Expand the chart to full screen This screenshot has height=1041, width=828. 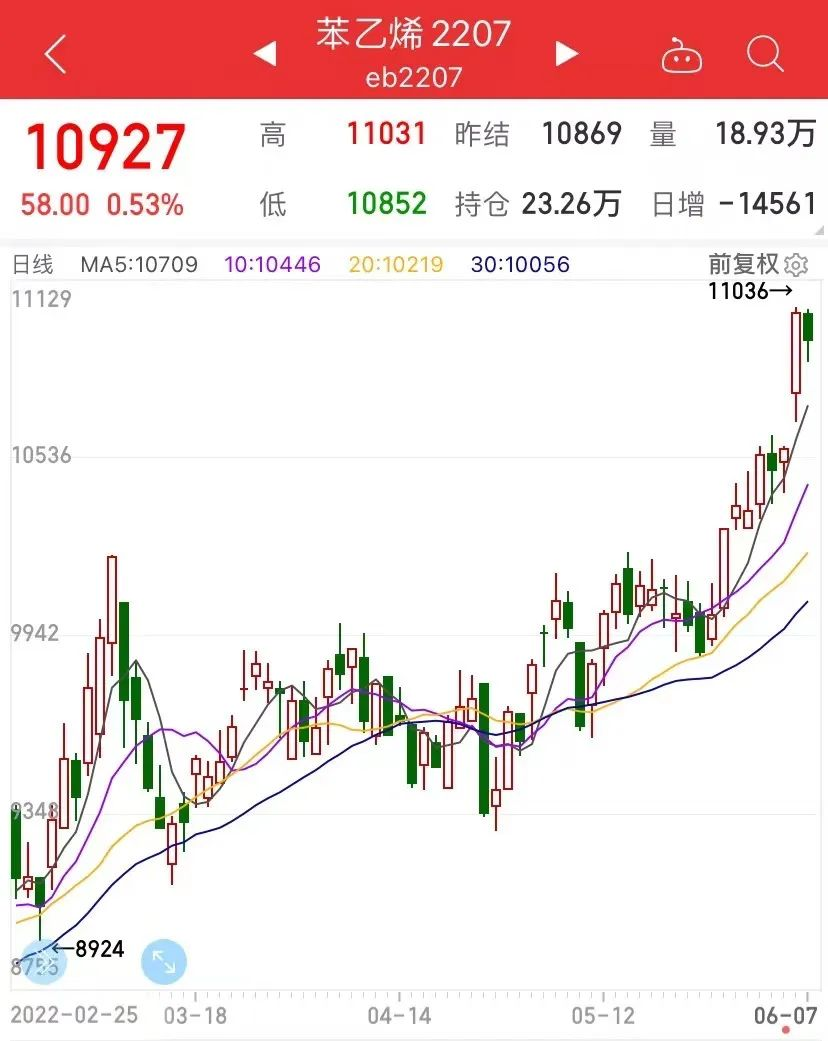pyautogui.click(x=164, y=962)
